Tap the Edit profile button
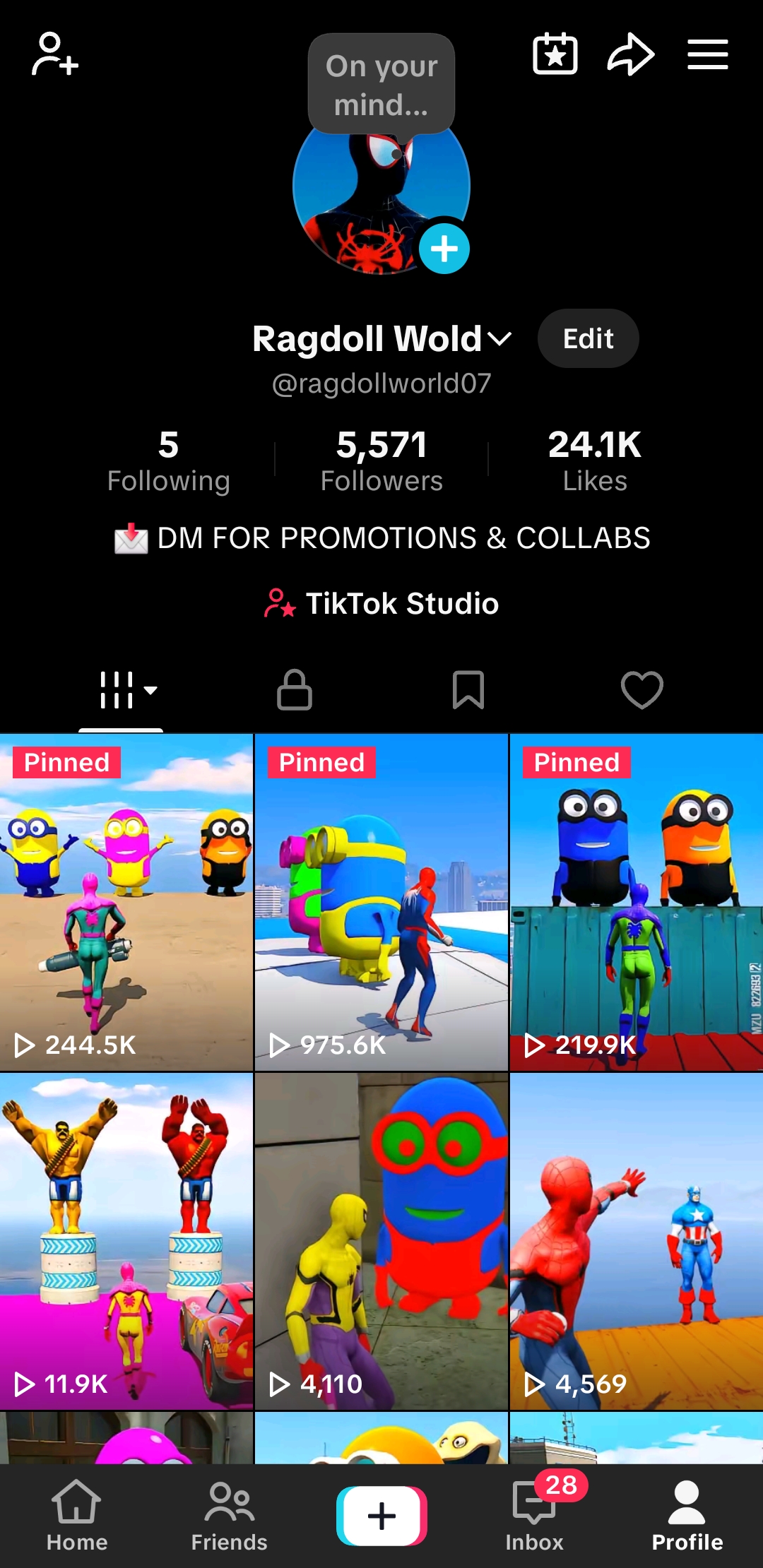The width and height of the screenshot is (763, 1568). 588,338
